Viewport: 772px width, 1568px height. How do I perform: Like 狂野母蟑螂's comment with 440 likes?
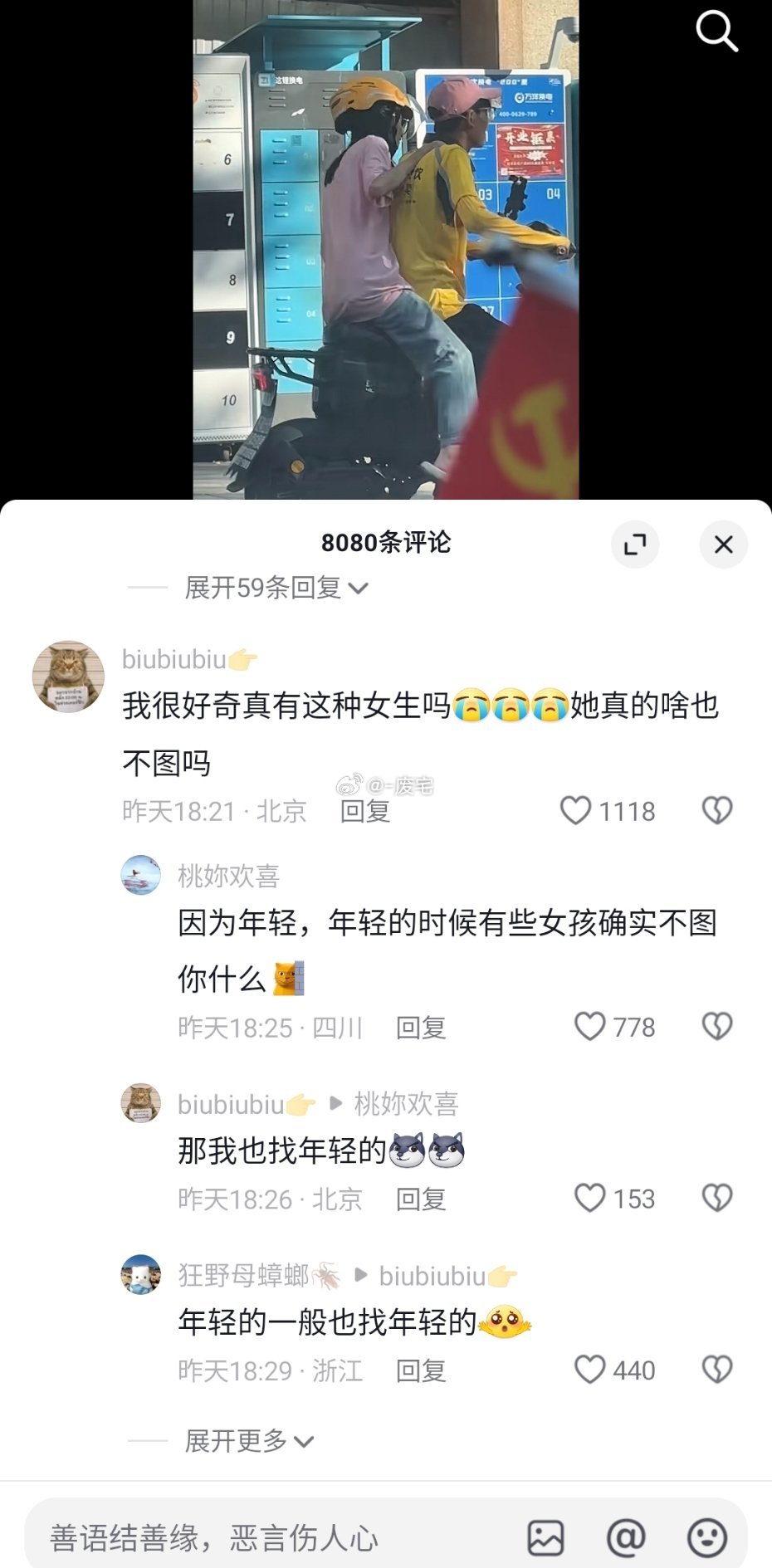pyautogui.click(x=590, y=1370)
